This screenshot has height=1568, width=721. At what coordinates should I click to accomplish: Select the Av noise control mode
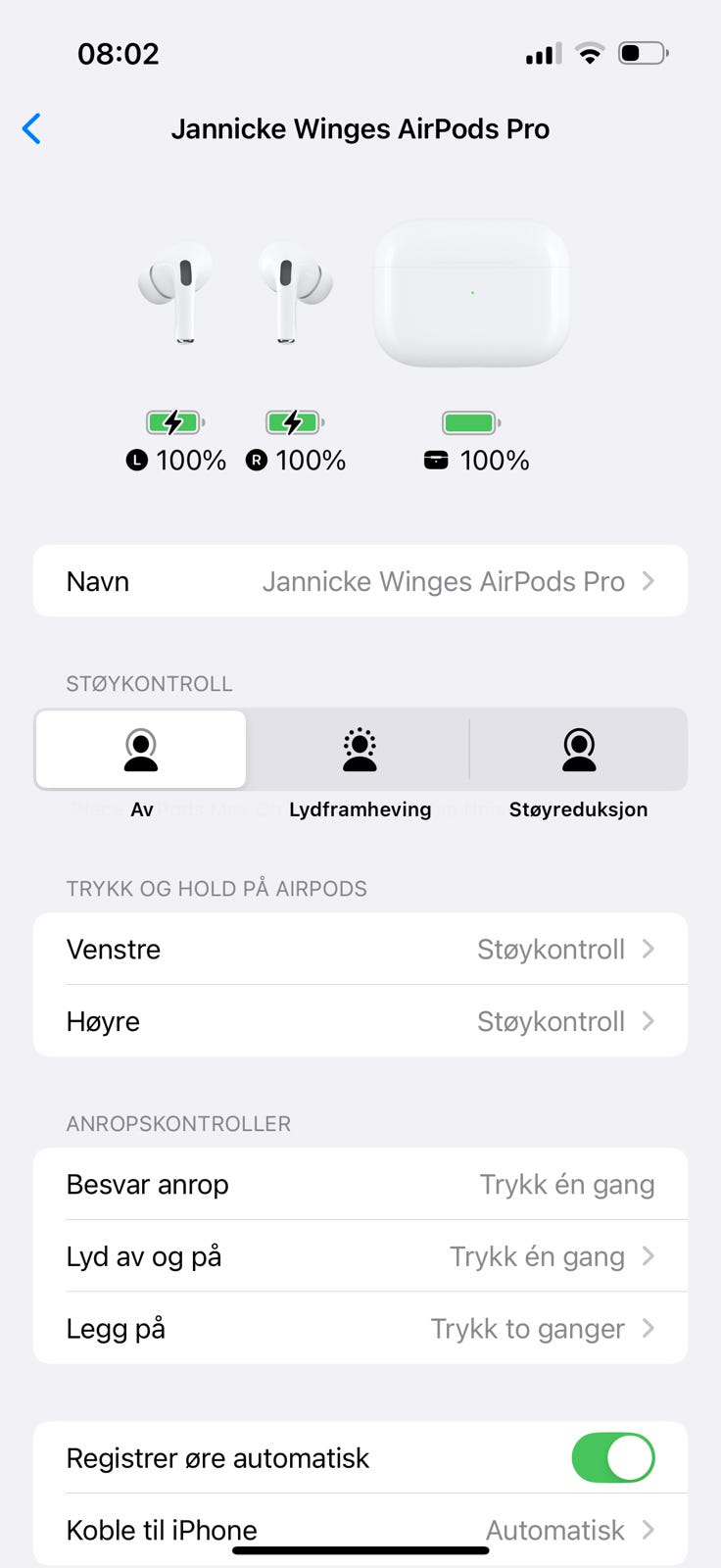pos(141,751)
